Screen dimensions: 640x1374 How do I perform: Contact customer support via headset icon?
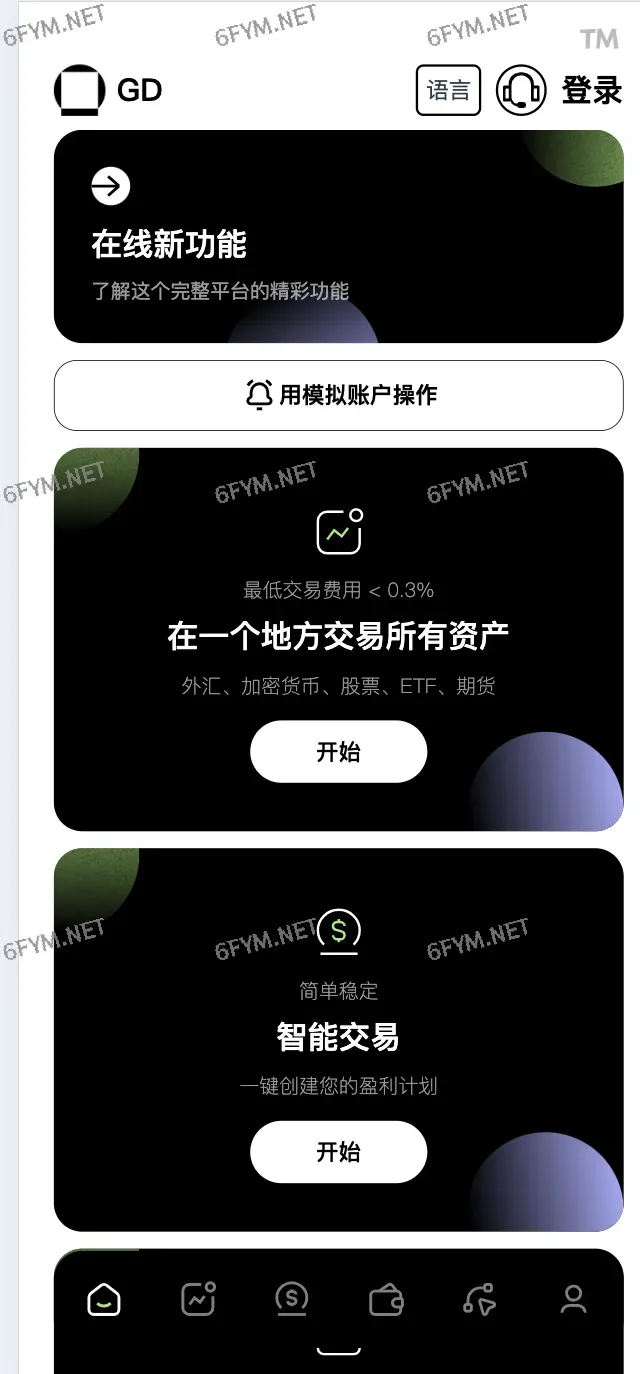[521, 90]
